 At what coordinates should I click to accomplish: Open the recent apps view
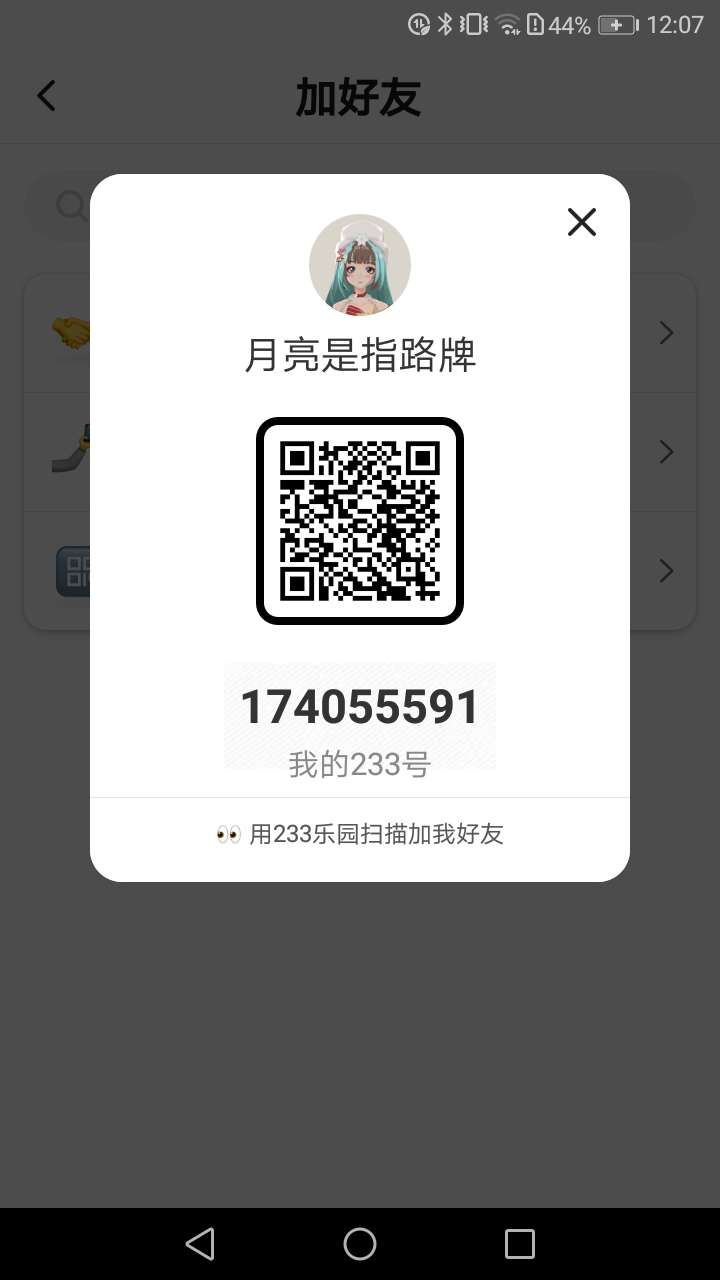pyautogui.click(x=519, y=1243)
